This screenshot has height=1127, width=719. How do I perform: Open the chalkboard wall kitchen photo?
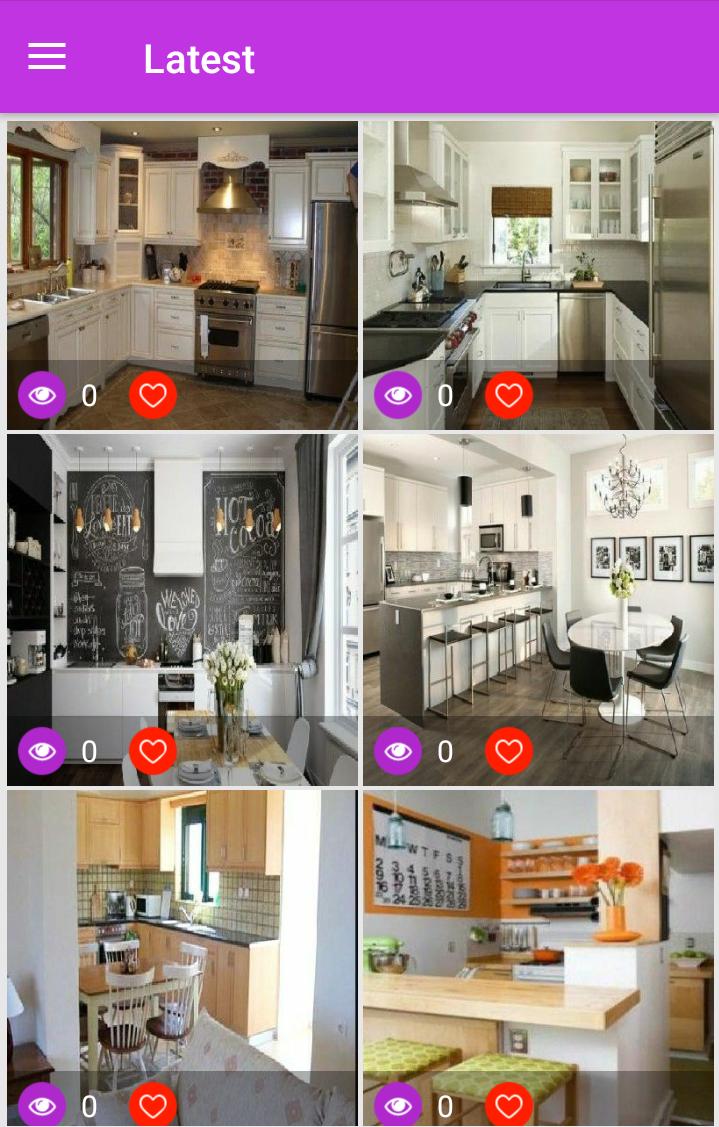click(x=182, y=580)
